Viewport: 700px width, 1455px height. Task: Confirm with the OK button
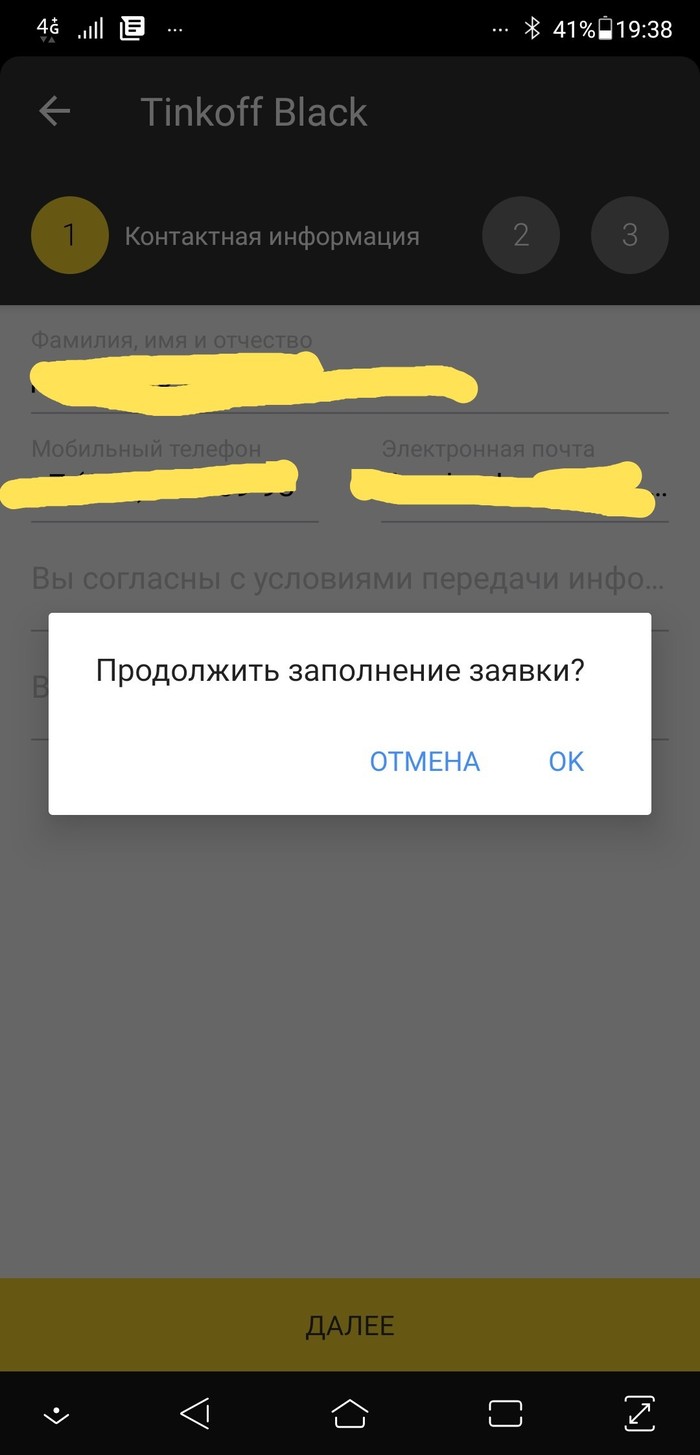click(x=566, y=762)
